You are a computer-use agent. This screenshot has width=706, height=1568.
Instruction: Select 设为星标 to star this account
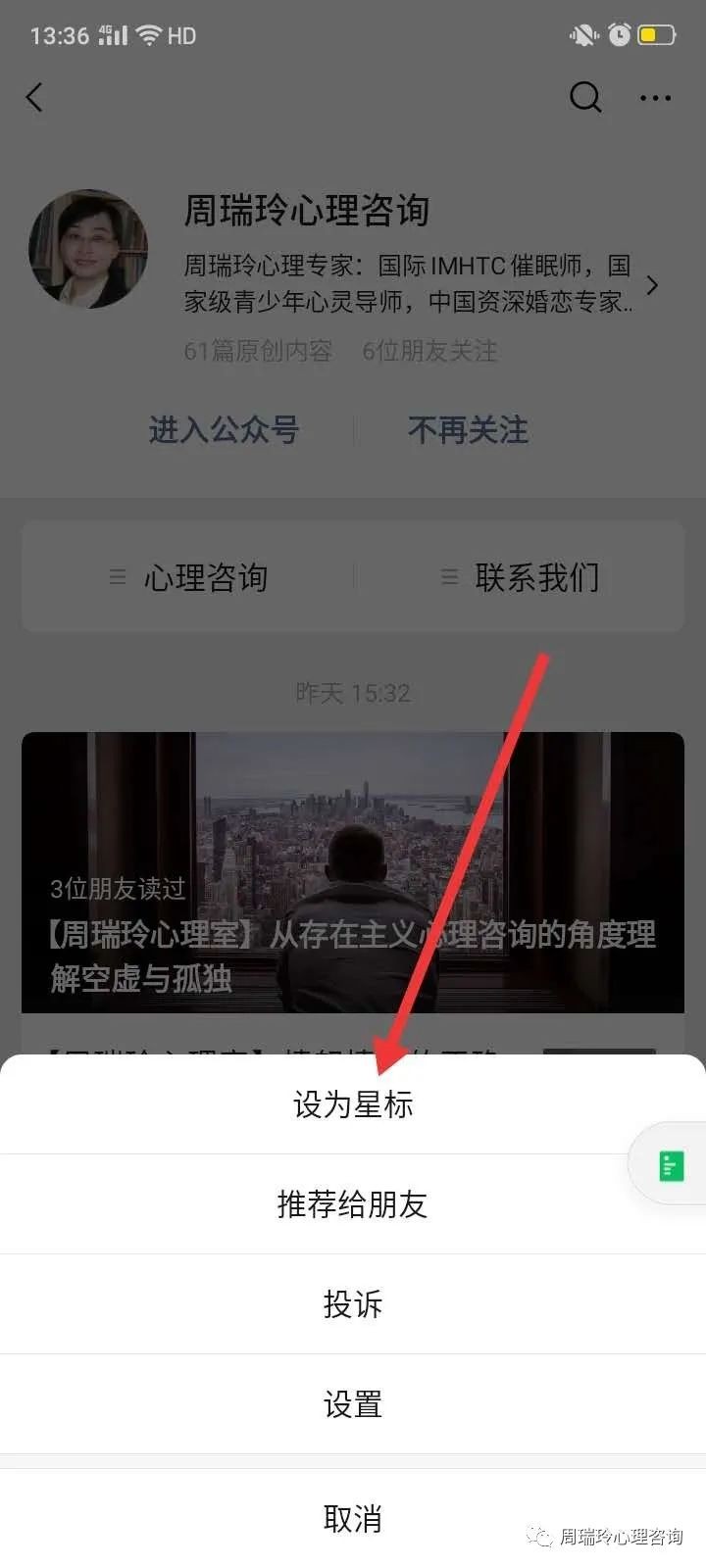click(x=353, y=1104)
